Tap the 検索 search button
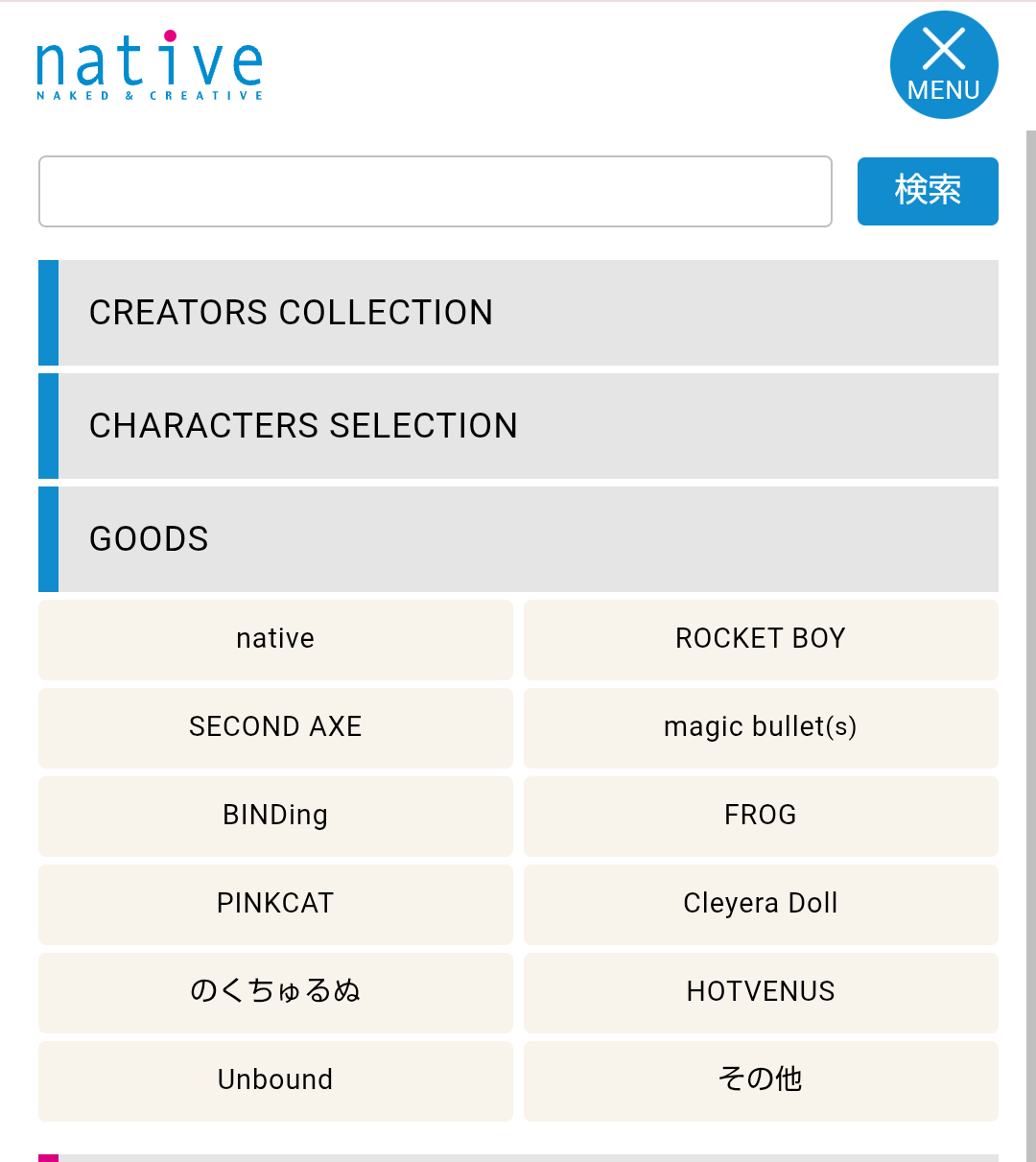Screen dimensions: 1036x1162 (927, 191)
